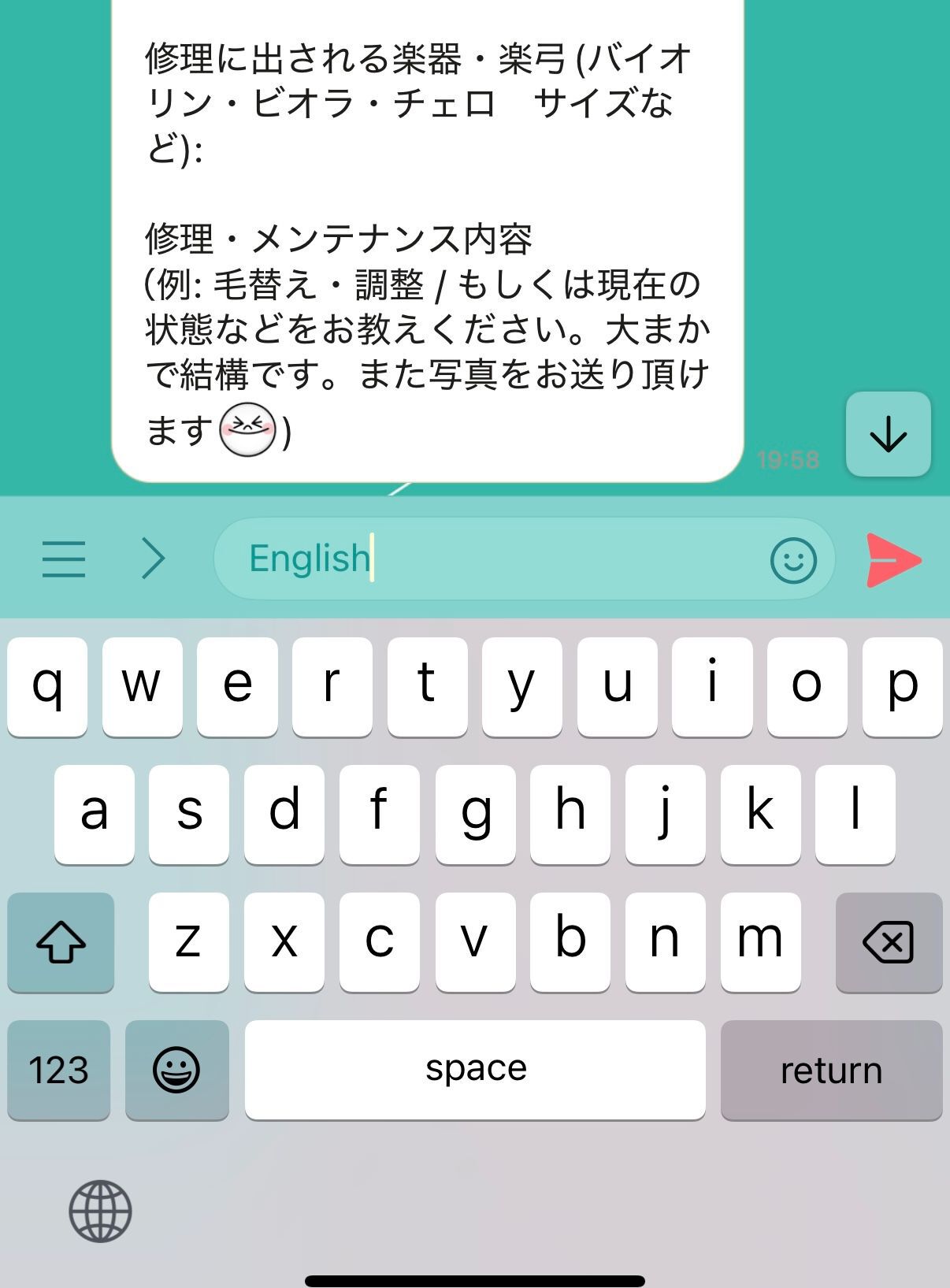
Task: Enable shift on the keyboard
Action: (x=61, y=942)
